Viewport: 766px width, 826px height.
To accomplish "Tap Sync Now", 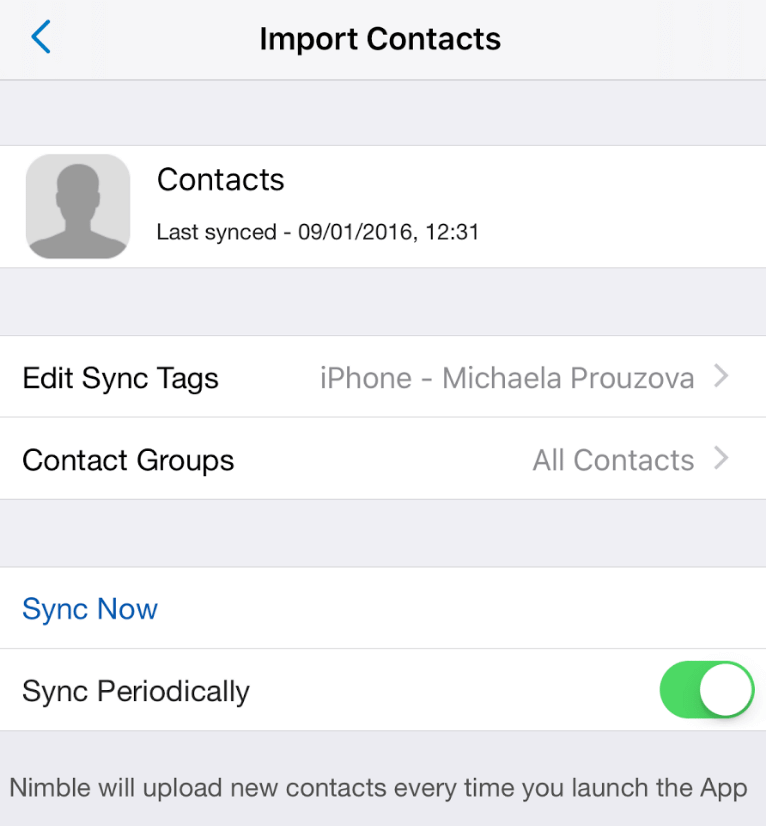I will pyautogui.click(x=90, y=609).
